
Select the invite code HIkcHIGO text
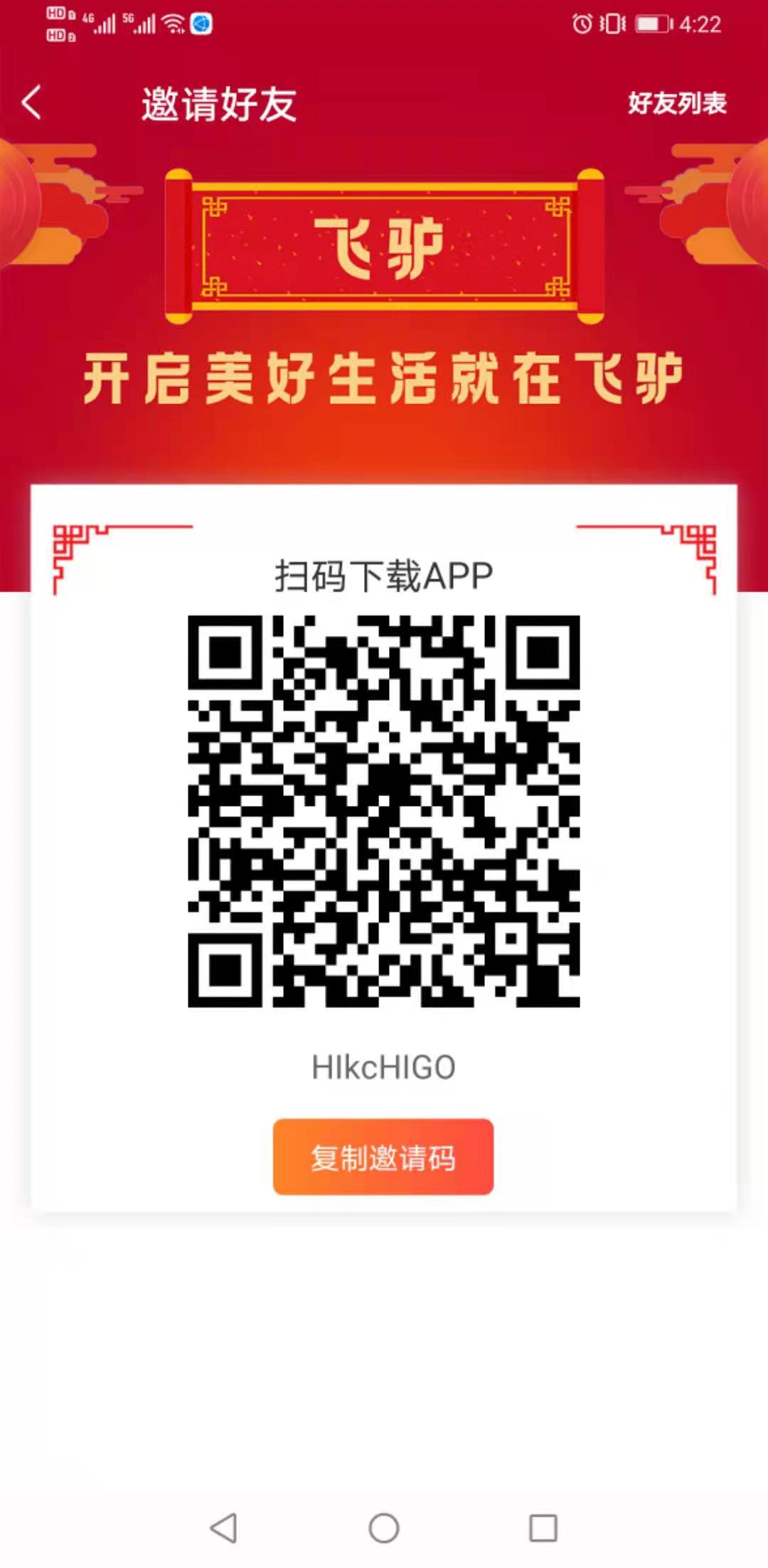click(x=383, y=1066)
